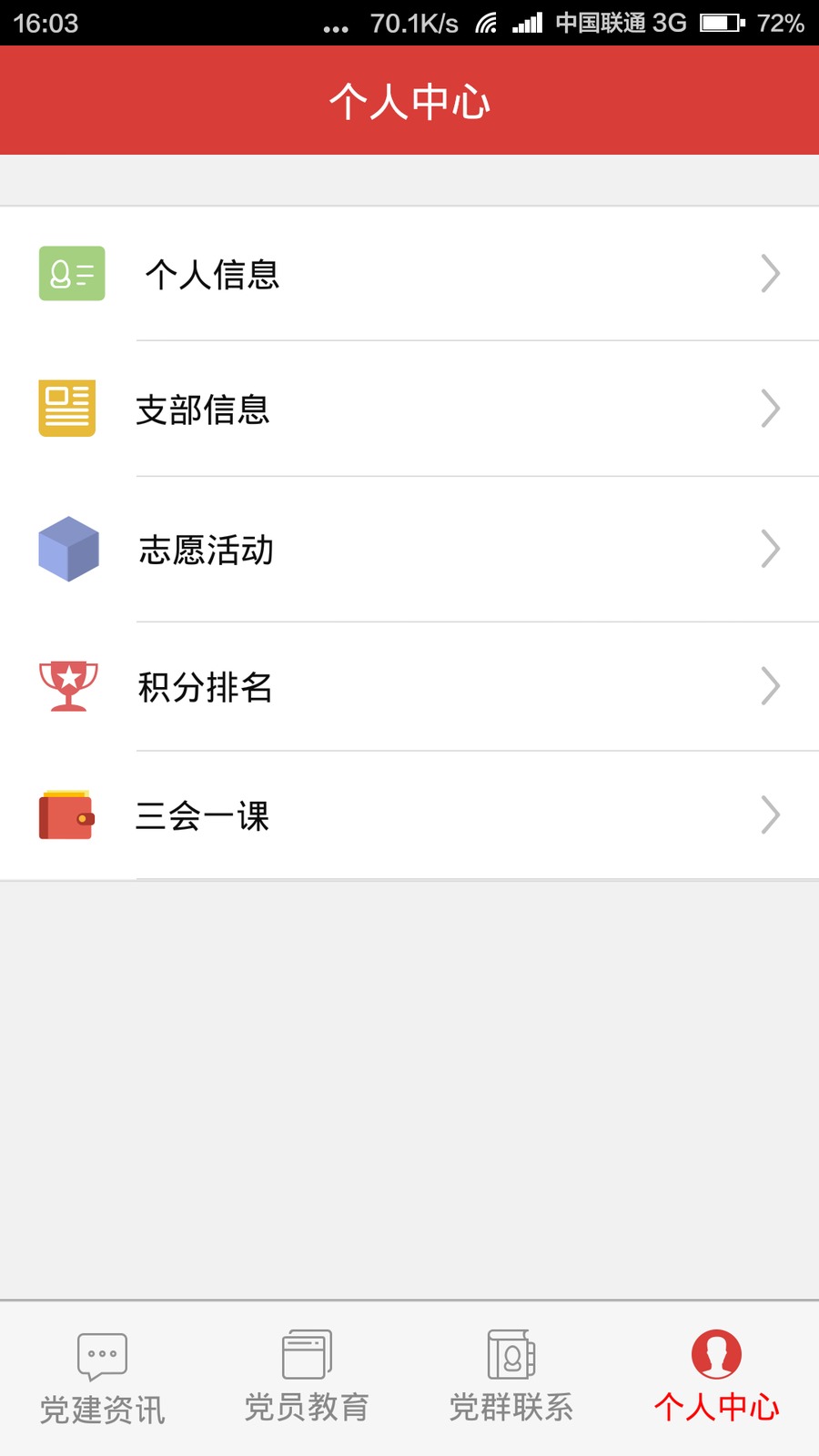
Task: Tap the battery indicator in status bar
Action: 719,23
